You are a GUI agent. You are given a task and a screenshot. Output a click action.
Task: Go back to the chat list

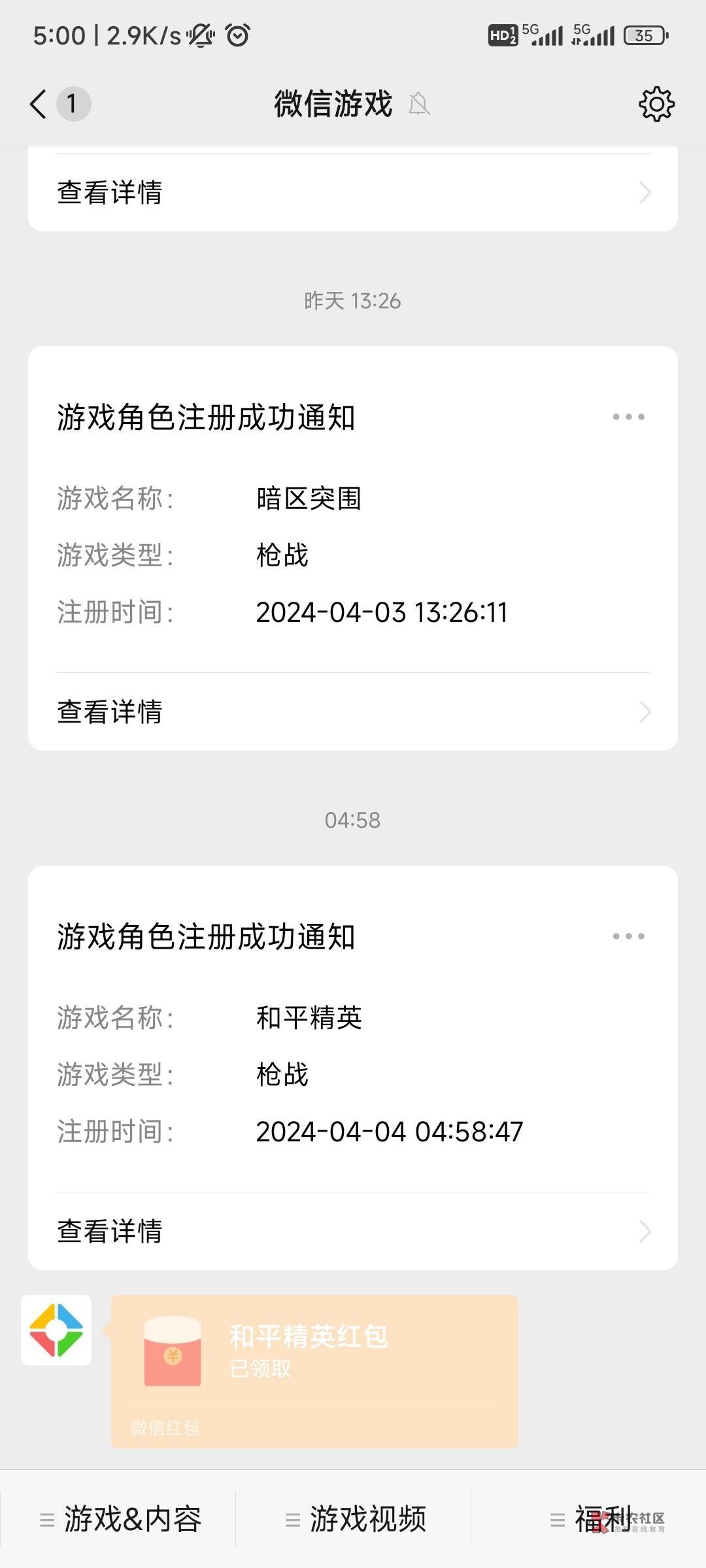point(39,104)
